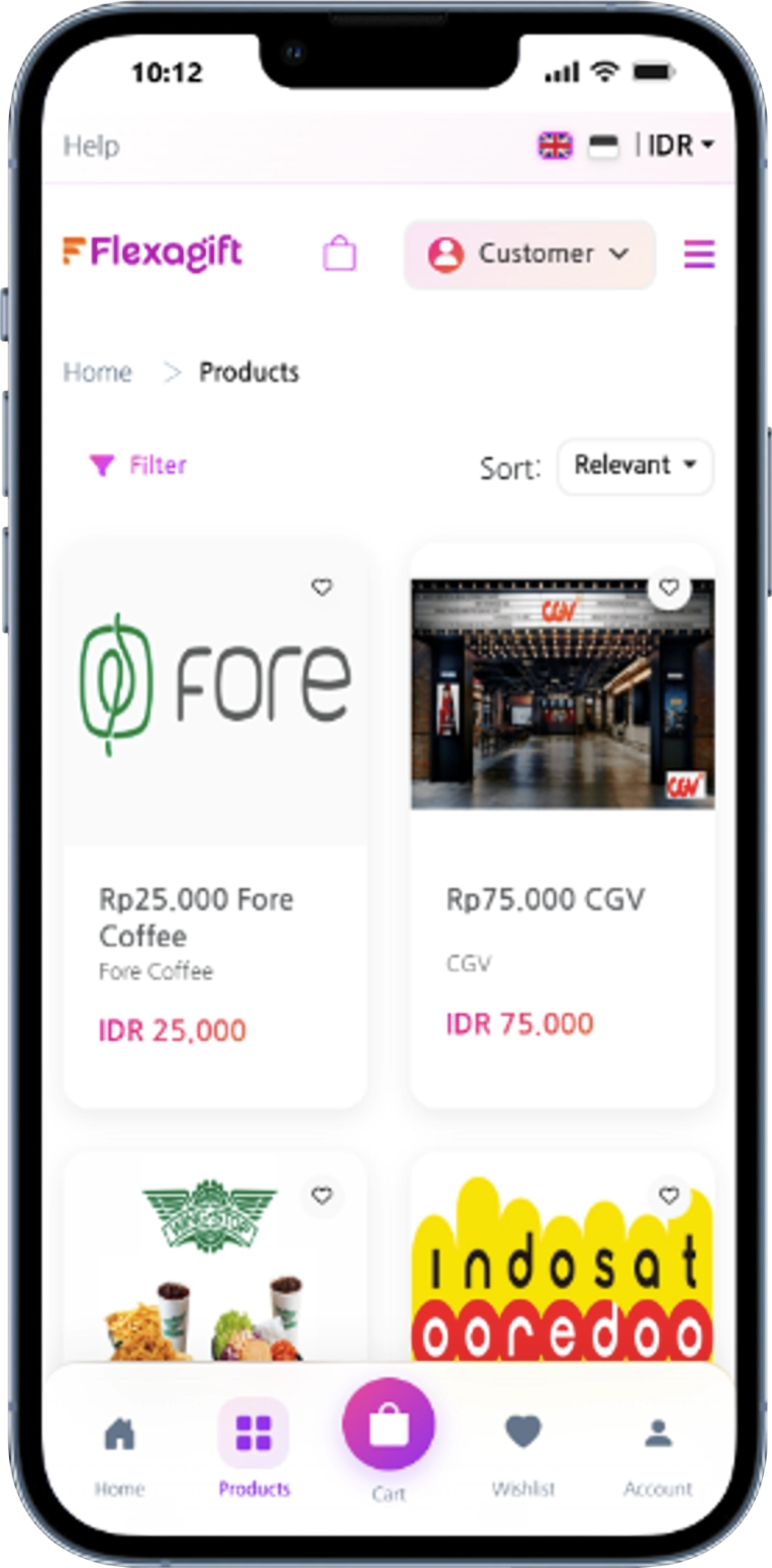Favorite the CGV voucher with its heart

pyautogui.click(x=669, y=588)
